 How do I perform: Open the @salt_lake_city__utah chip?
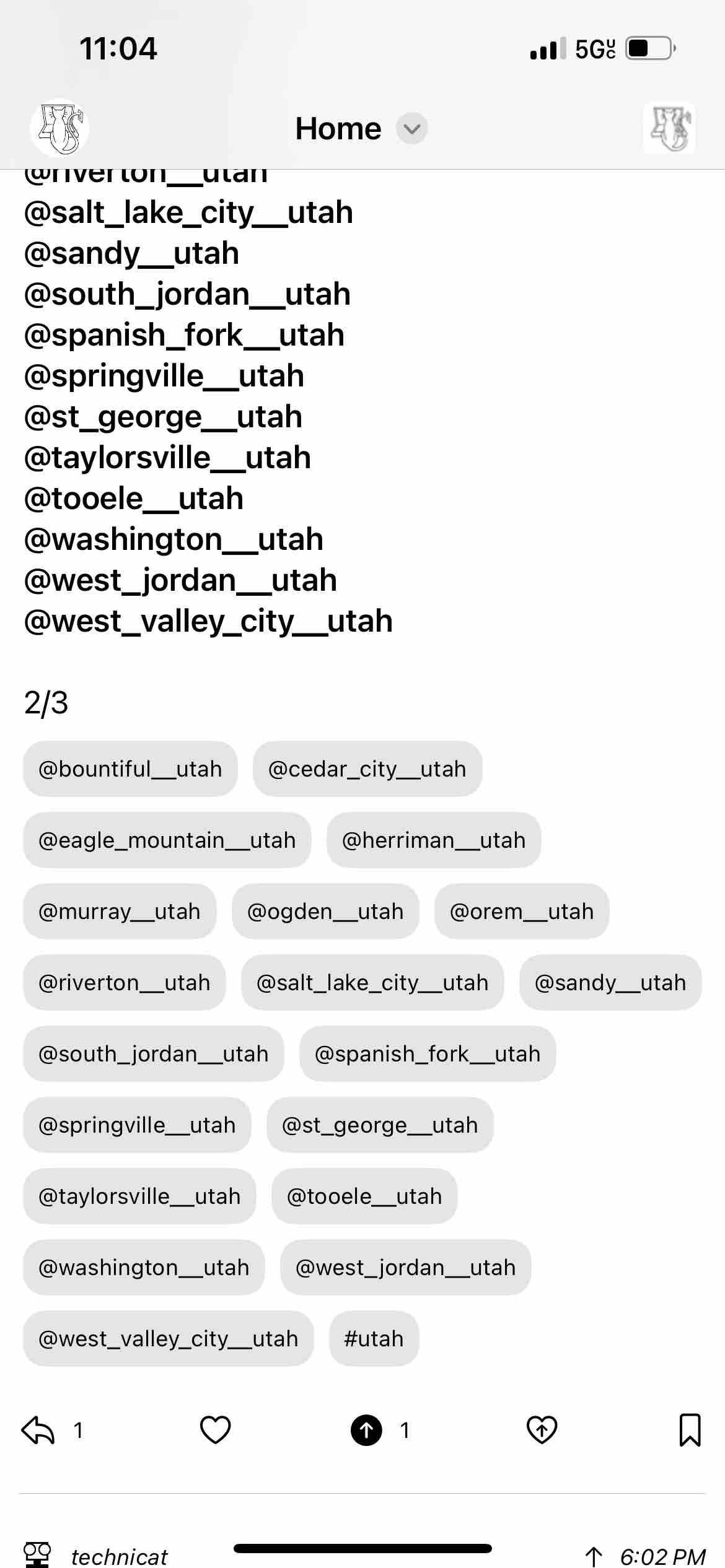372,983
